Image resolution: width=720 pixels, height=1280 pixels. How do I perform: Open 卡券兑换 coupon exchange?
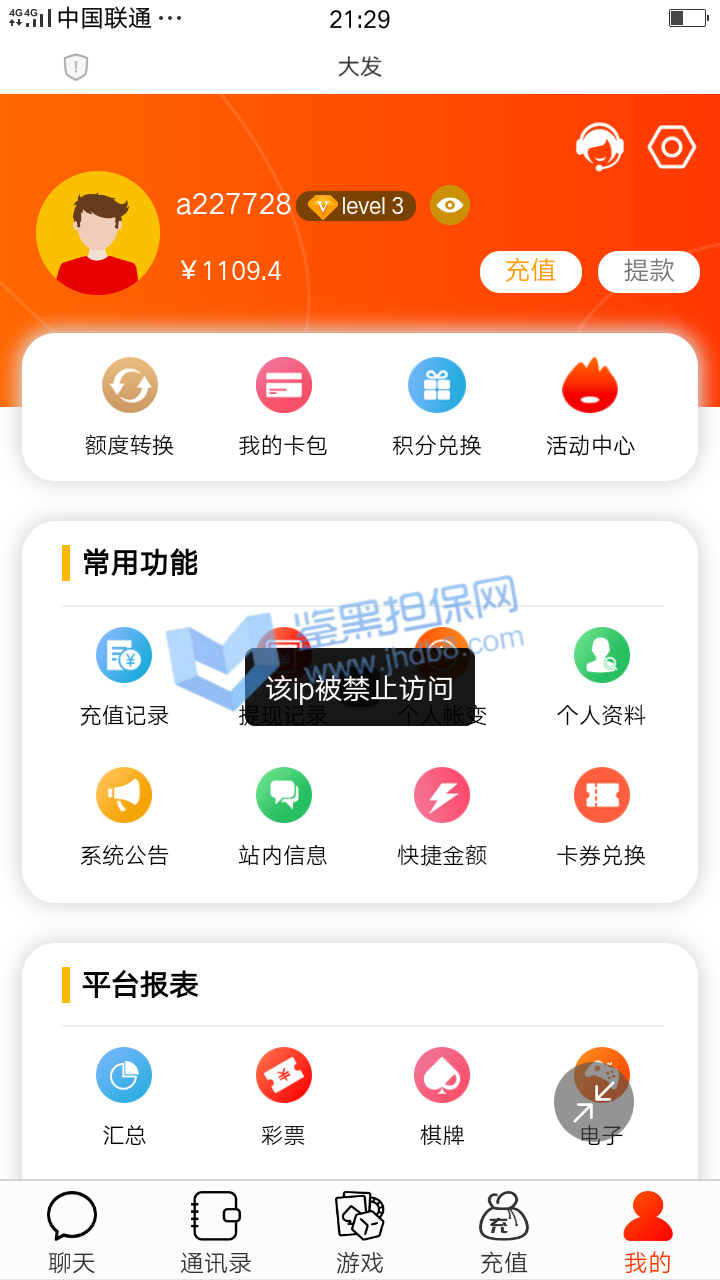click(601, 816)
